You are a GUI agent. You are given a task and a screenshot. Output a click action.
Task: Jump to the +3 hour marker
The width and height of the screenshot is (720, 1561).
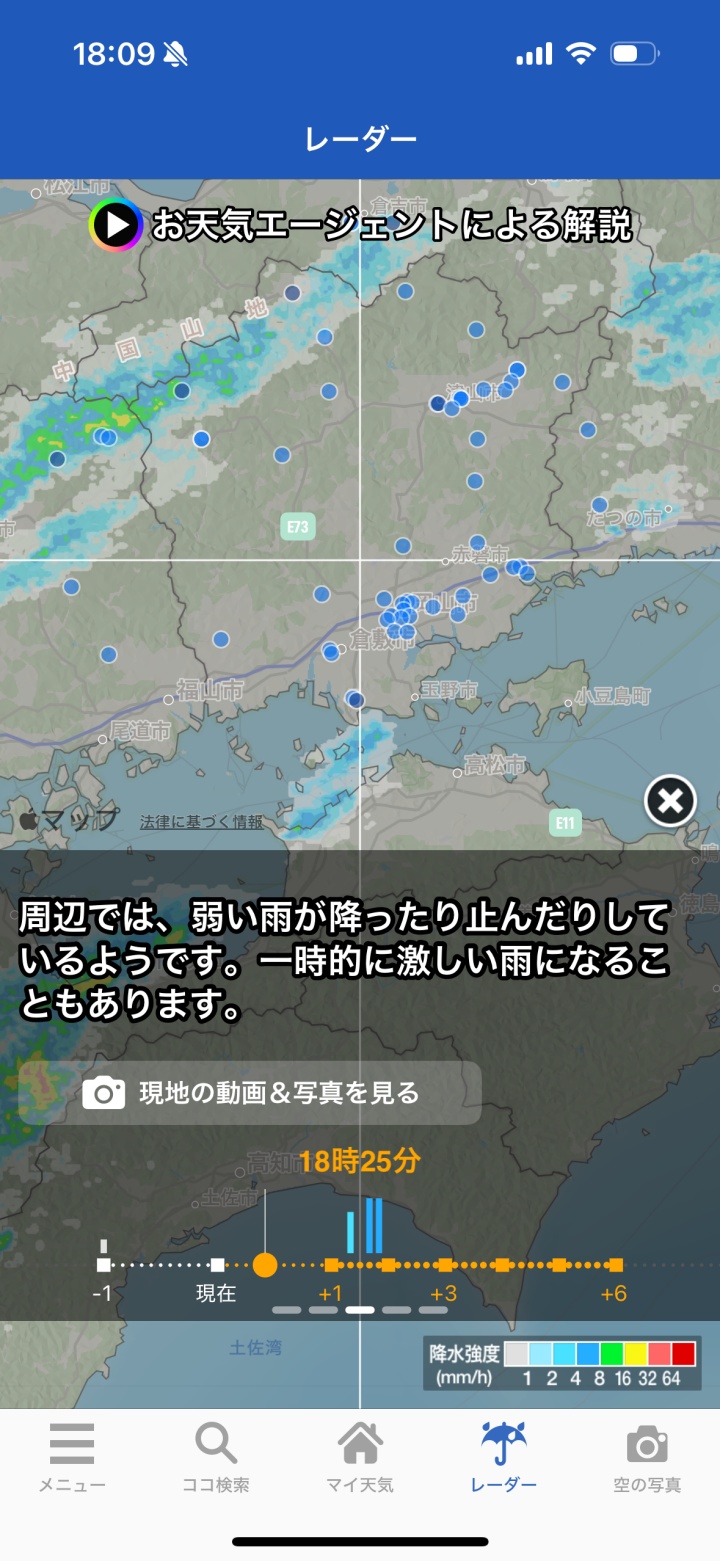tap(445, 1265)
